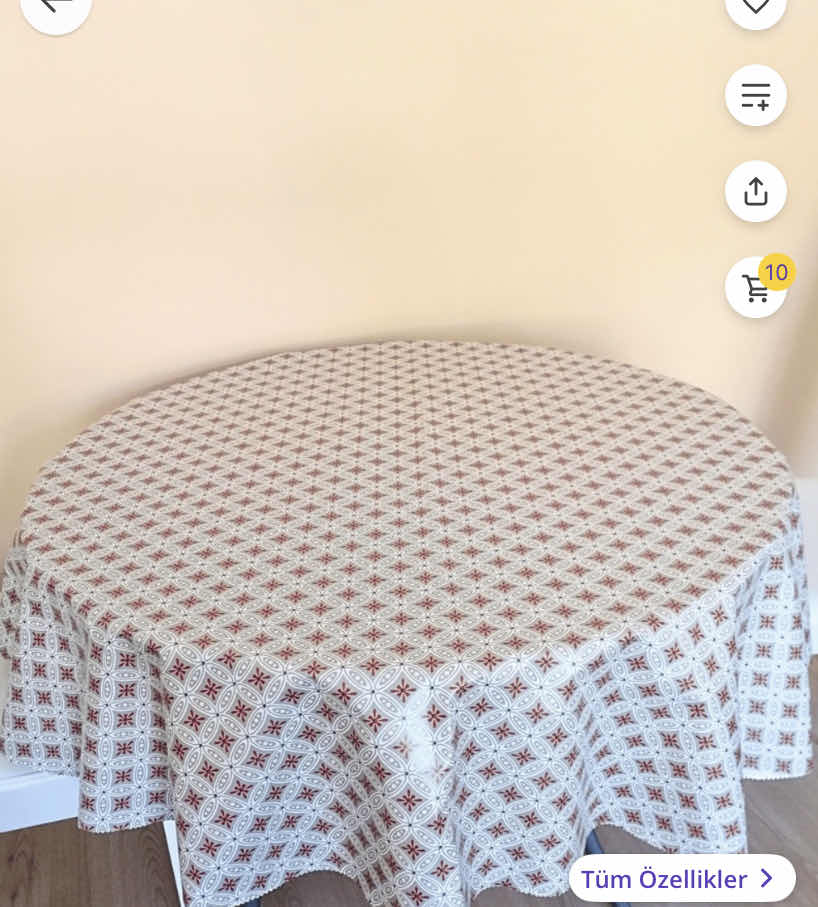This screenshot has width=818, height=907.
Task: Add this product to favorites
Action: (x=755, y=8)
